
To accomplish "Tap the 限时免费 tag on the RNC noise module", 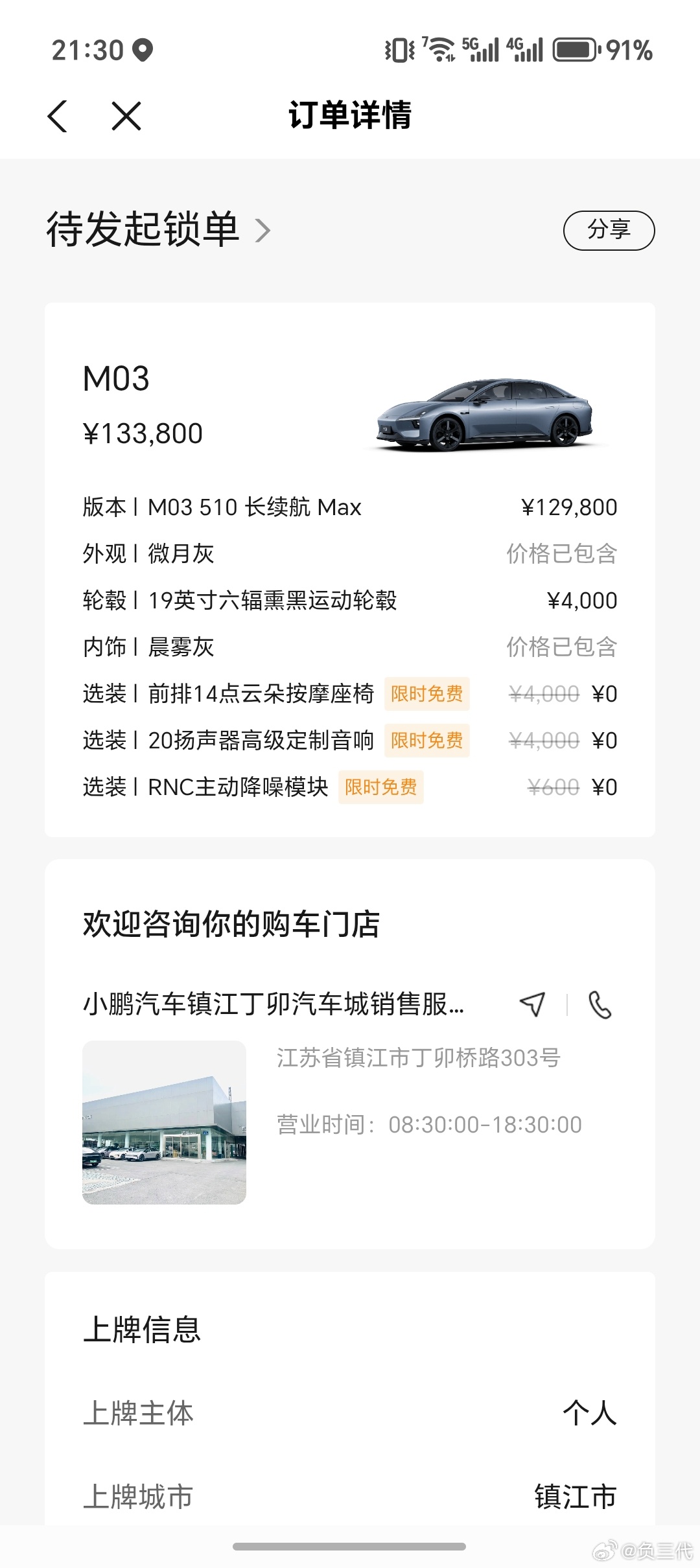I will (x=380, y=788).
